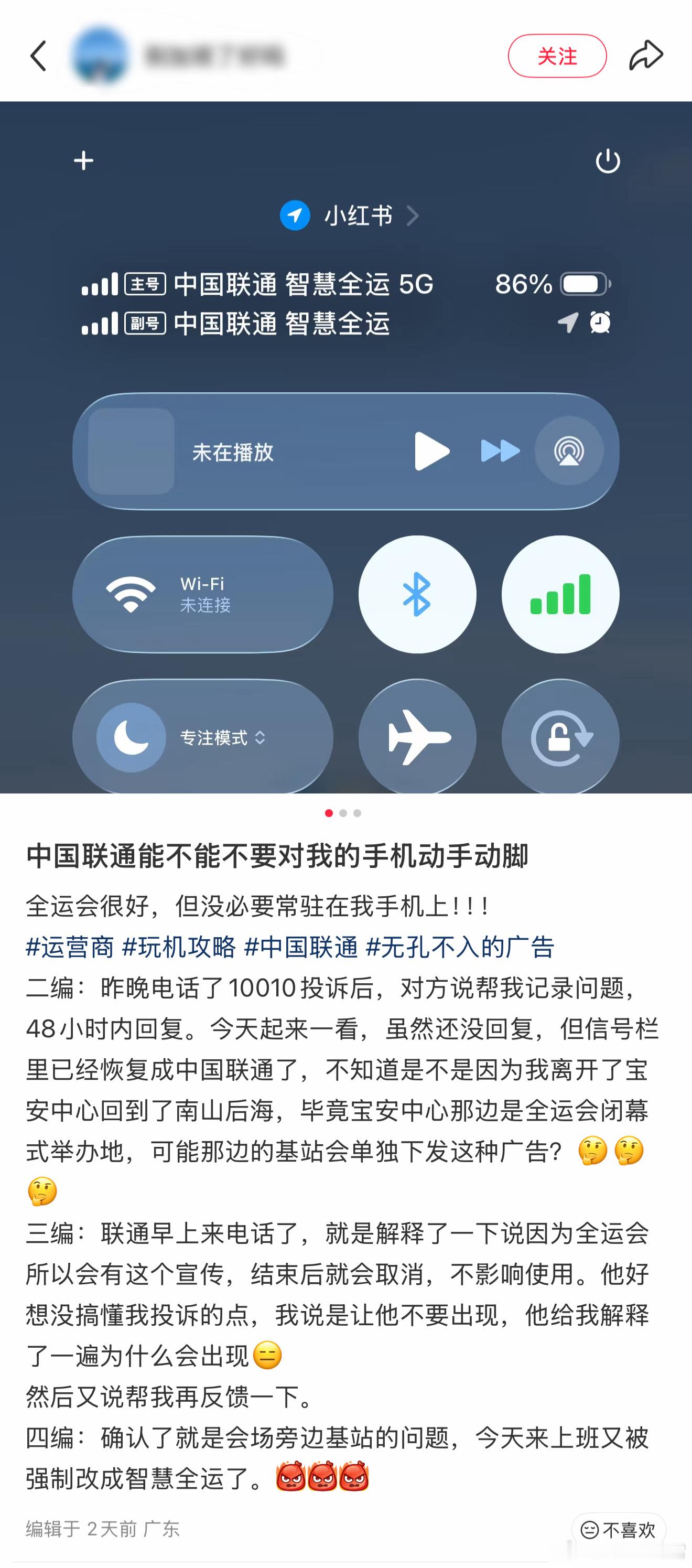Tap the plus icon in Control Center
Viewport: 692px width, 1568px height.
(x=83, y=162)
